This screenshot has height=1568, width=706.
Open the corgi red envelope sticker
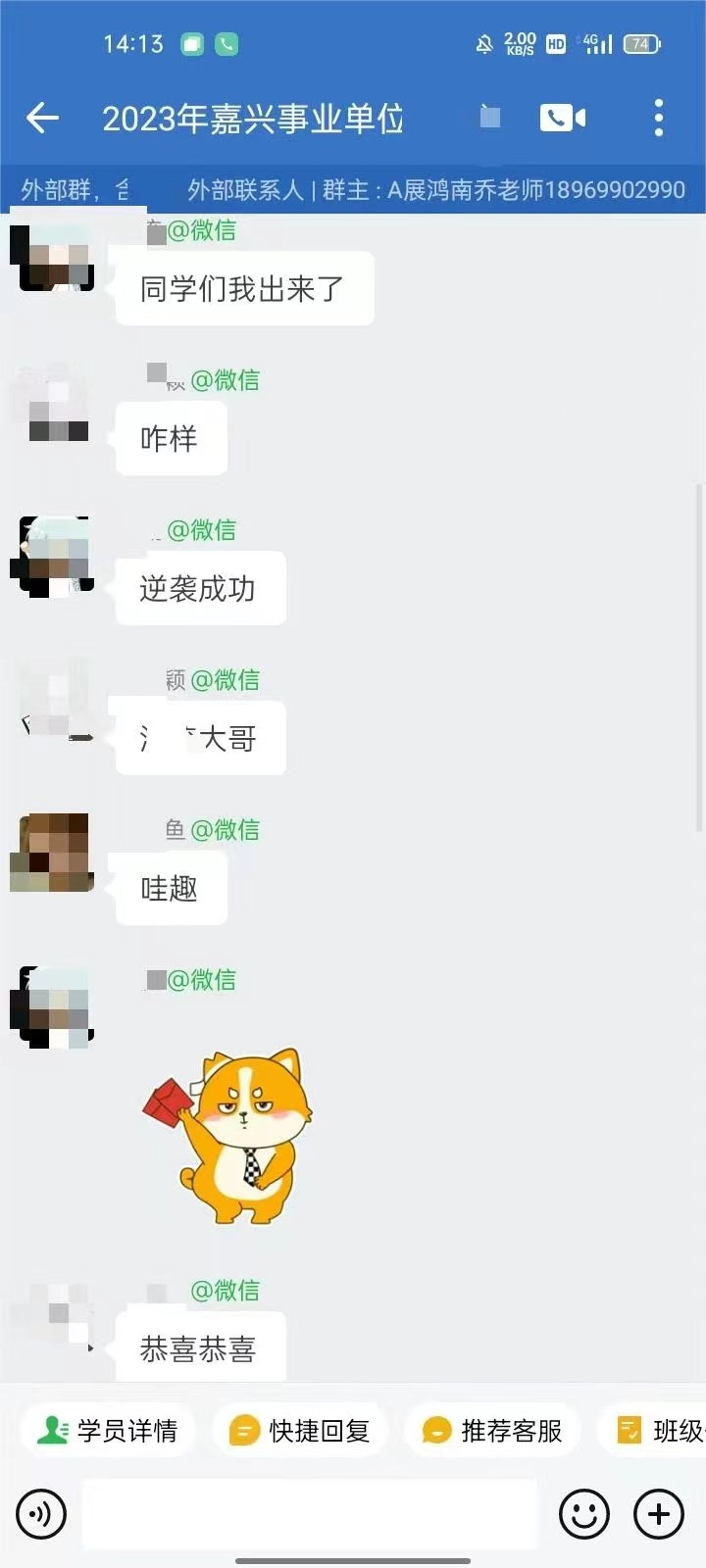[230, 1137]
